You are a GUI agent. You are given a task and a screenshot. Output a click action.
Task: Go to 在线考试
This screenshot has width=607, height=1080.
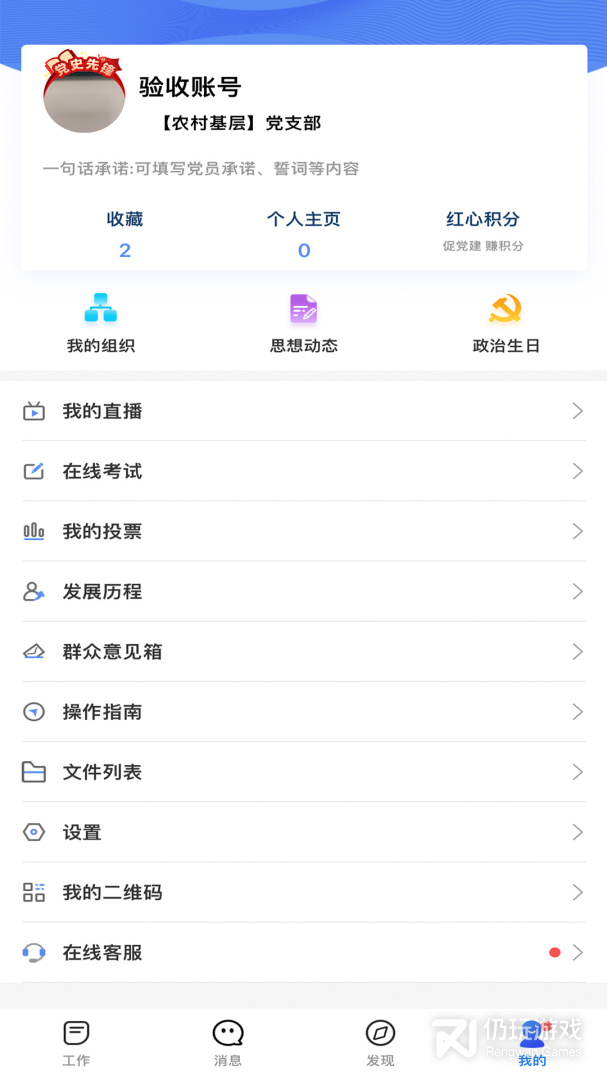pos(303,471)
